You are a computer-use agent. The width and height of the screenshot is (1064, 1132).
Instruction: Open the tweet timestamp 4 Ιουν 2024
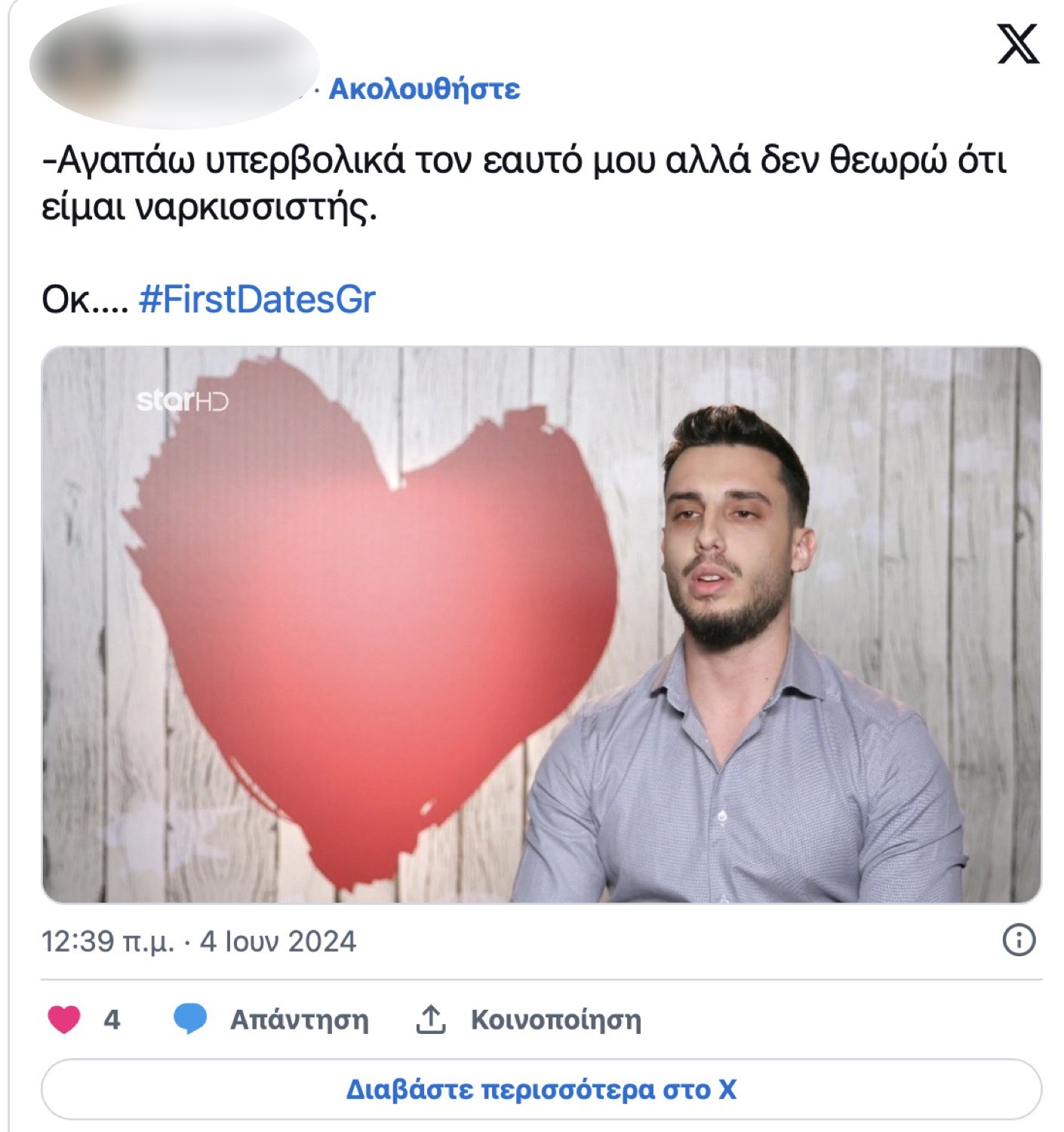(198, 941)
